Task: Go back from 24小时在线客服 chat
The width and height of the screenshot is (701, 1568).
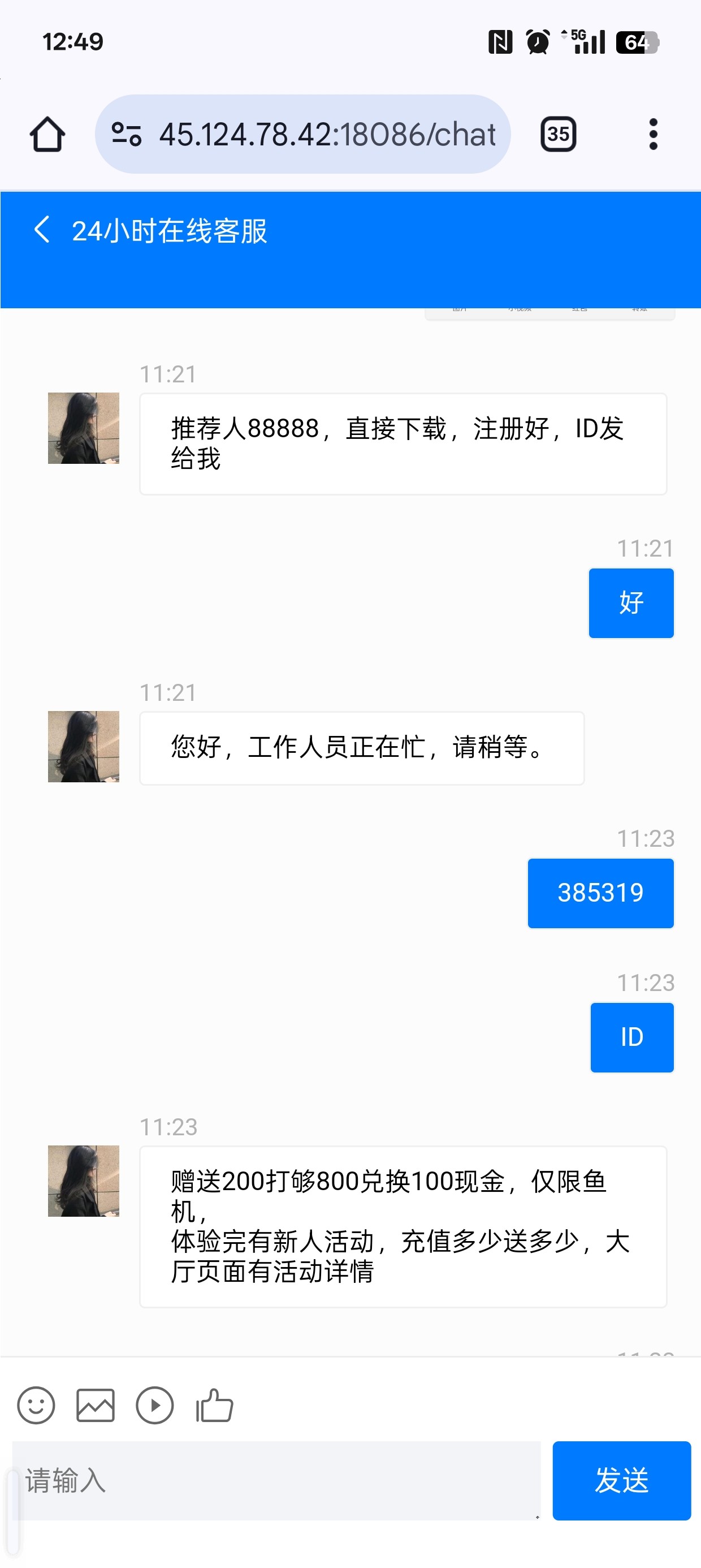Action: (41, 230)
